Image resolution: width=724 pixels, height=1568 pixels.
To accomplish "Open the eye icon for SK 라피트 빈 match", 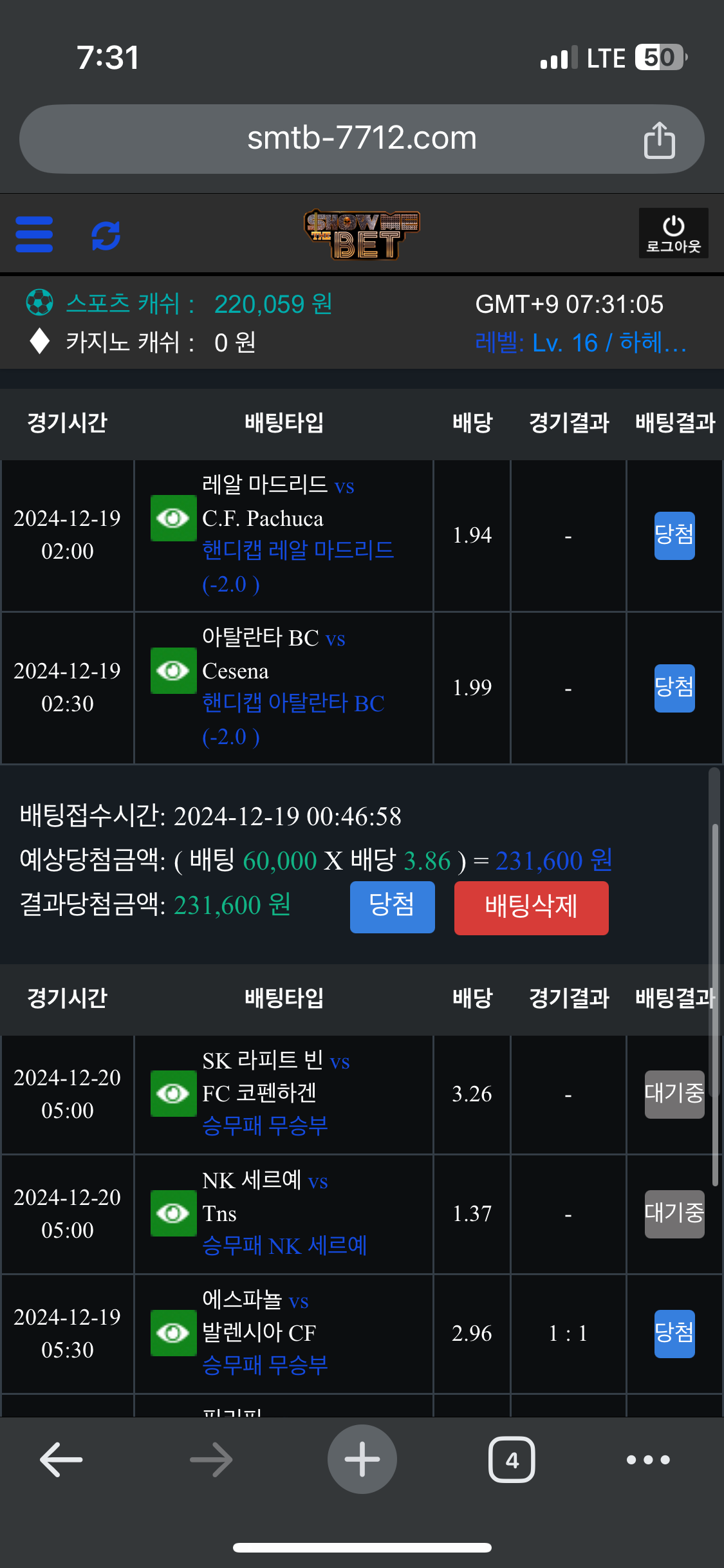I will coord(173,1094).
